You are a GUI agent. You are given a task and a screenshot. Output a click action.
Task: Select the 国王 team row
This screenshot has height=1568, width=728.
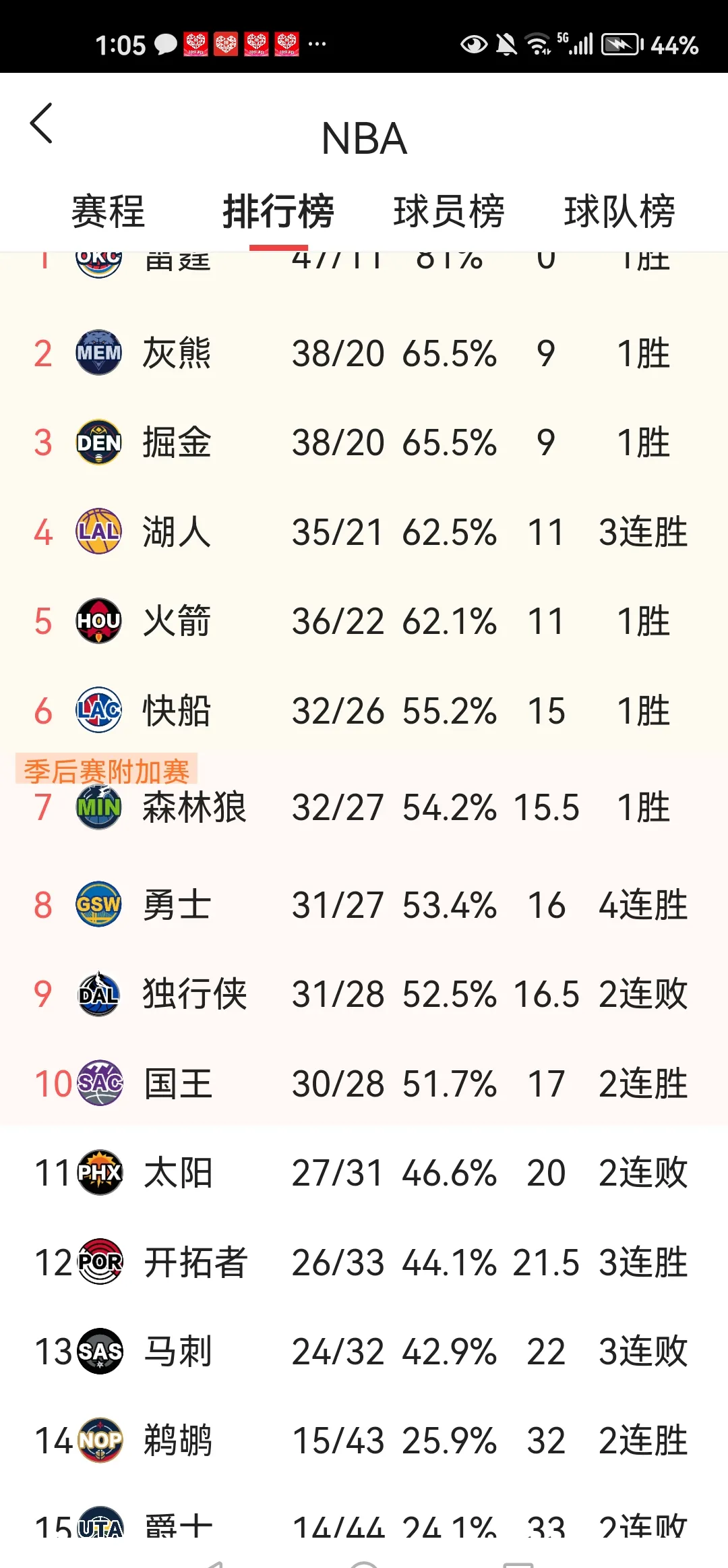coord(178,1084)
